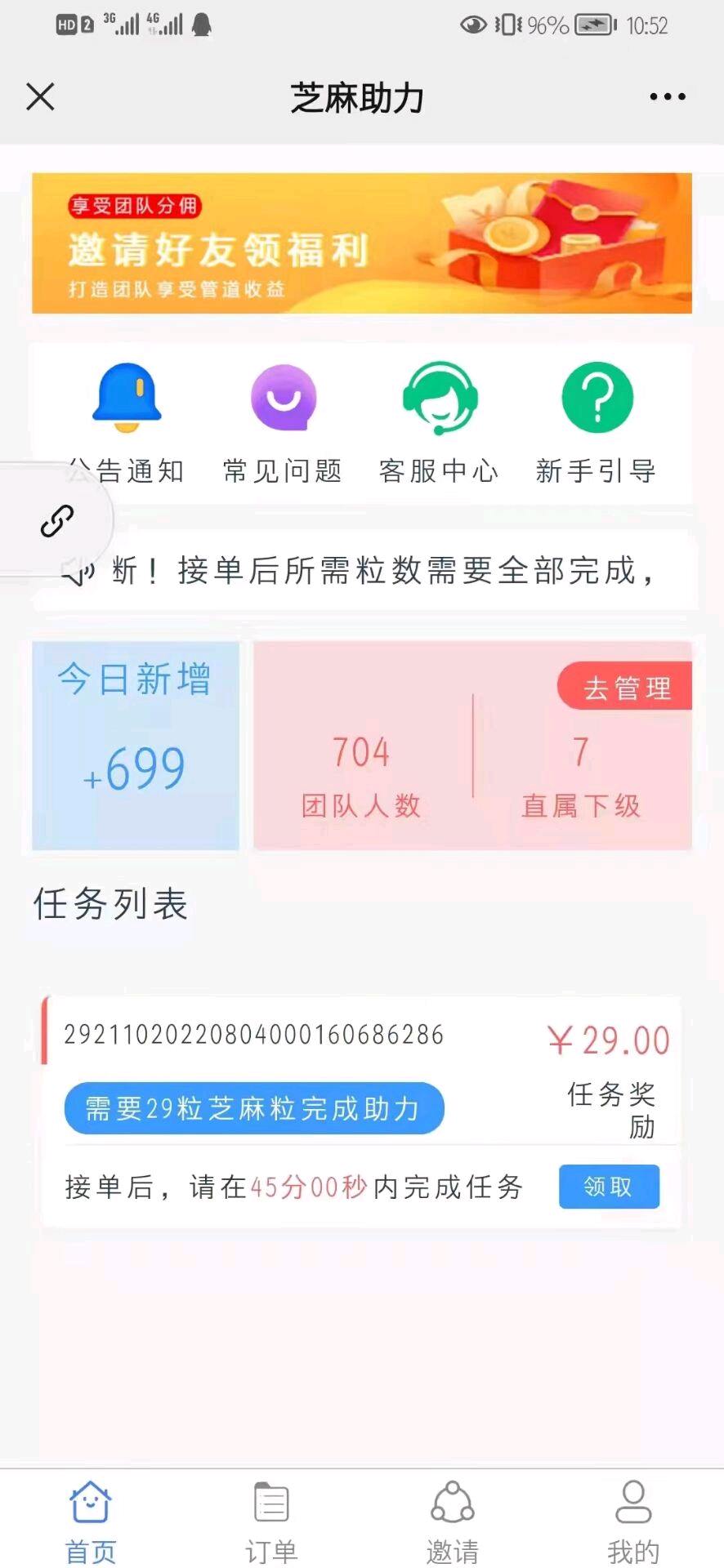Close the 芝麻助力 page
This screenshot has width=724, height=1568.
(40, 96)
